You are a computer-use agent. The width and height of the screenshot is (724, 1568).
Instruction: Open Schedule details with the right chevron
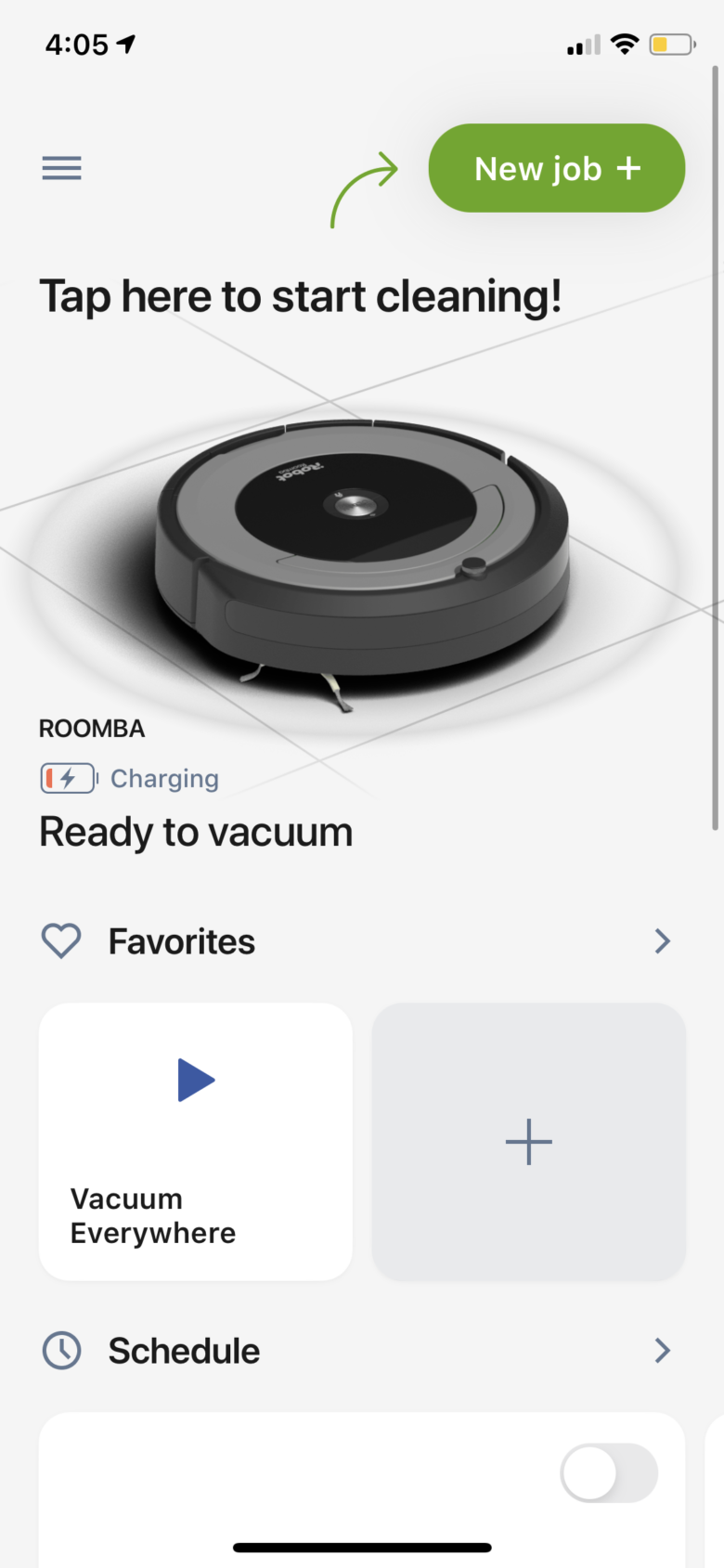pos(662,1351)
